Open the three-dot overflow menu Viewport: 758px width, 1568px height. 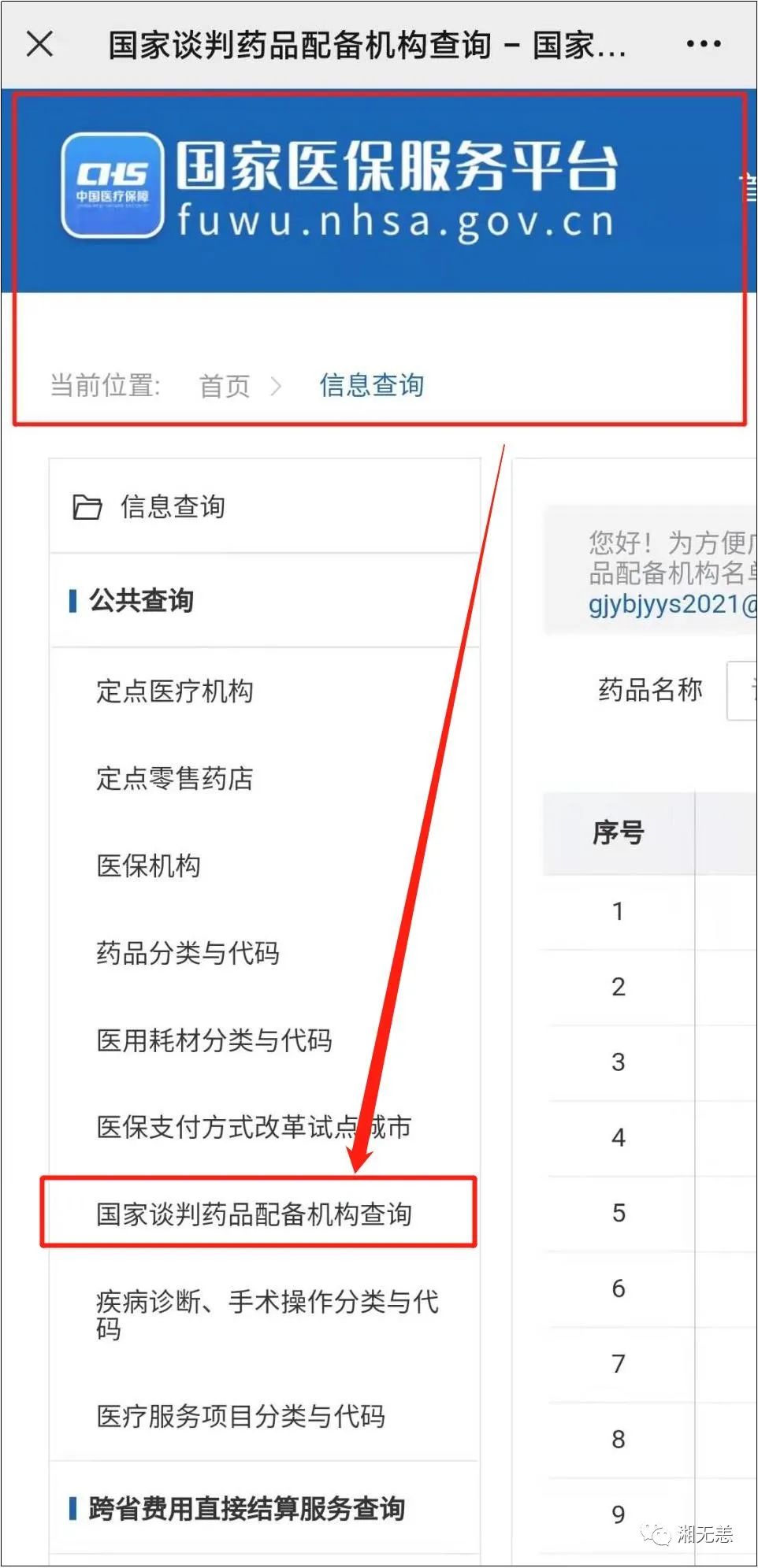(x=704, y=44)
